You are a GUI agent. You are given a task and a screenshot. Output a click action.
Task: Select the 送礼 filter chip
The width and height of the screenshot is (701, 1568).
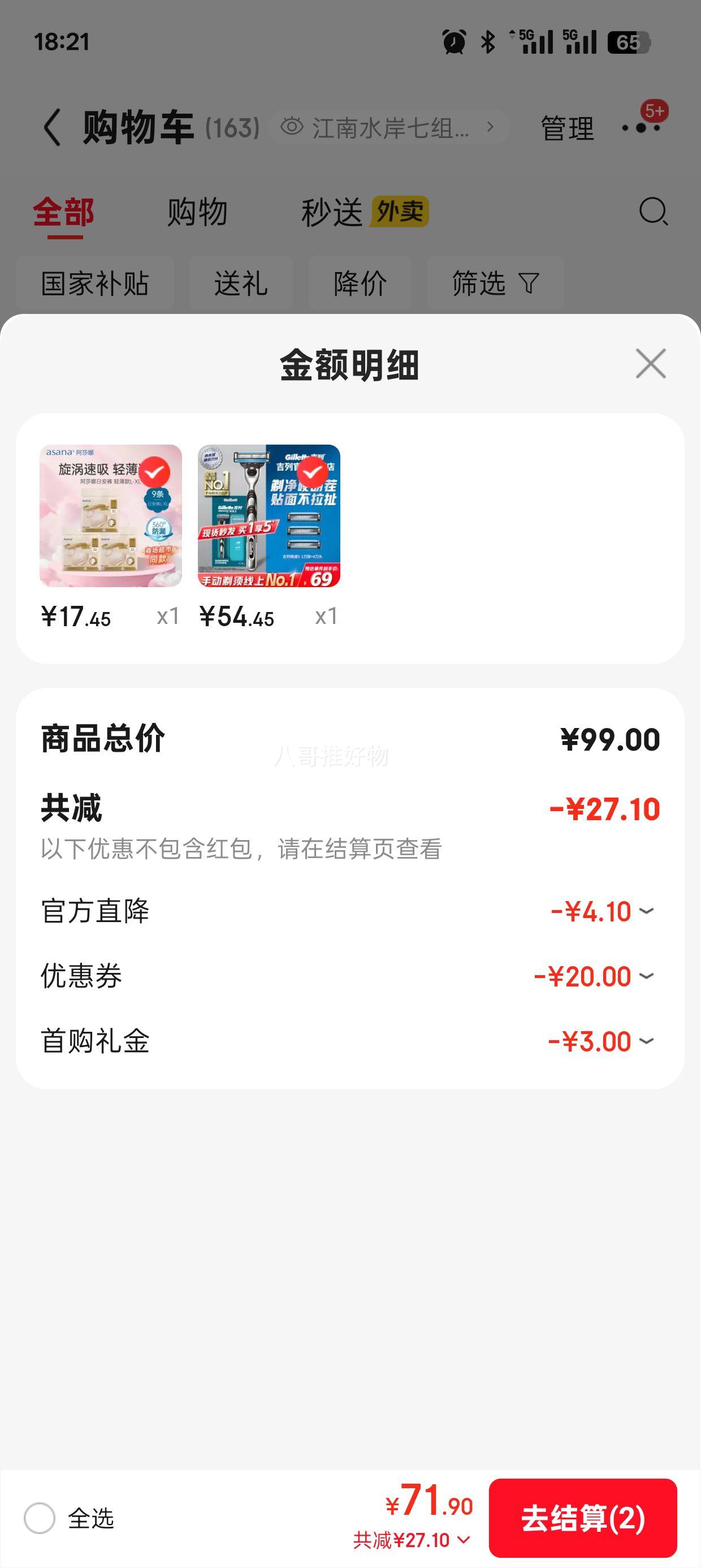[241, 283]
